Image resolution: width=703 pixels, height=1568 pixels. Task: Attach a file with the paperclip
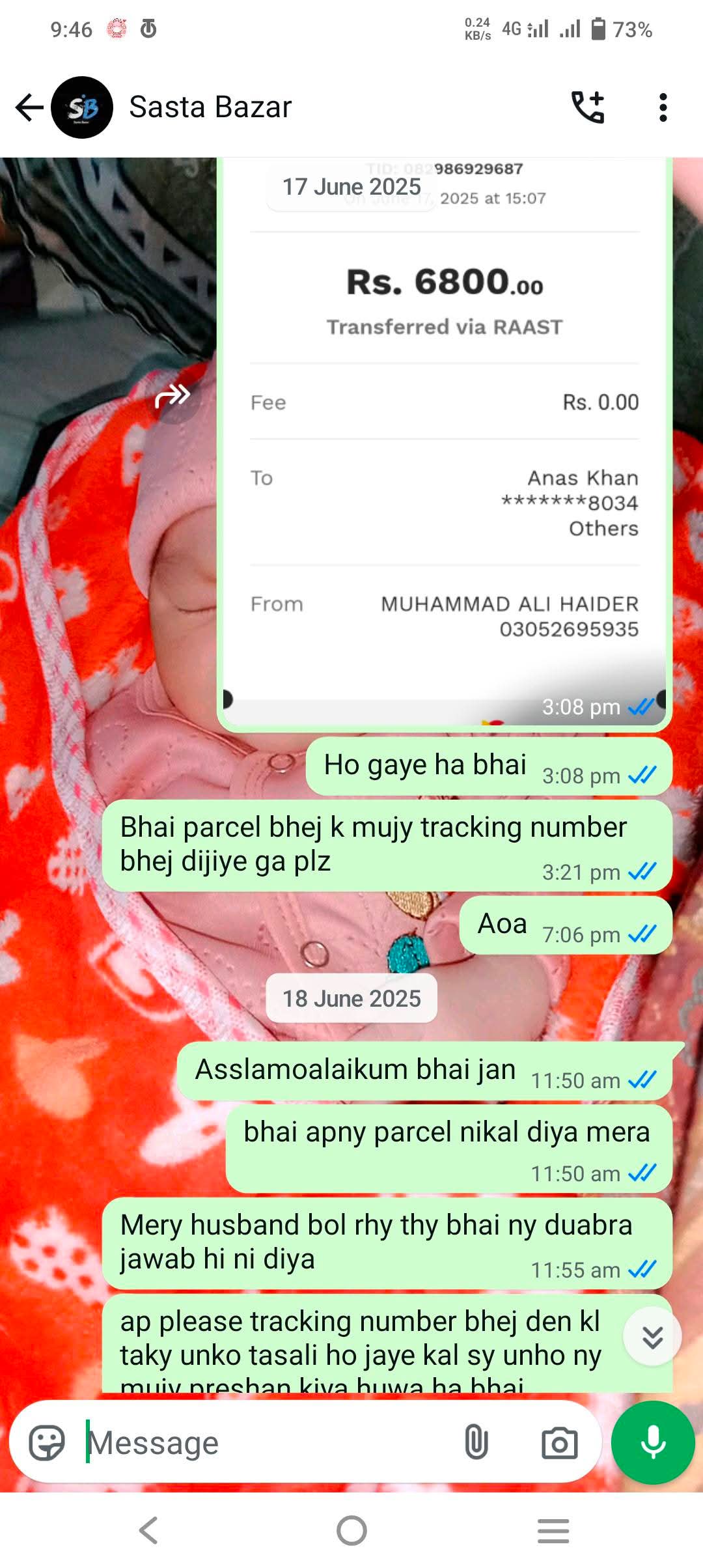tap(476, 1443)
